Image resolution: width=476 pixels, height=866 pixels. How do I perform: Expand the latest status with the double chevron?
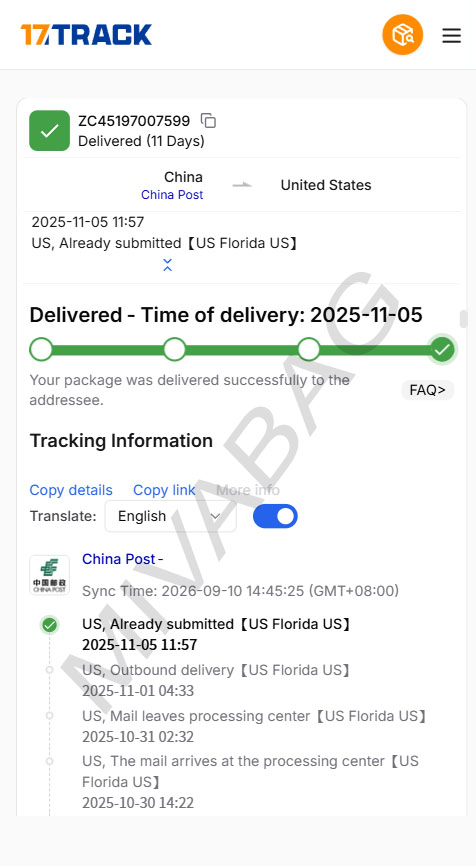click(167, 265)
